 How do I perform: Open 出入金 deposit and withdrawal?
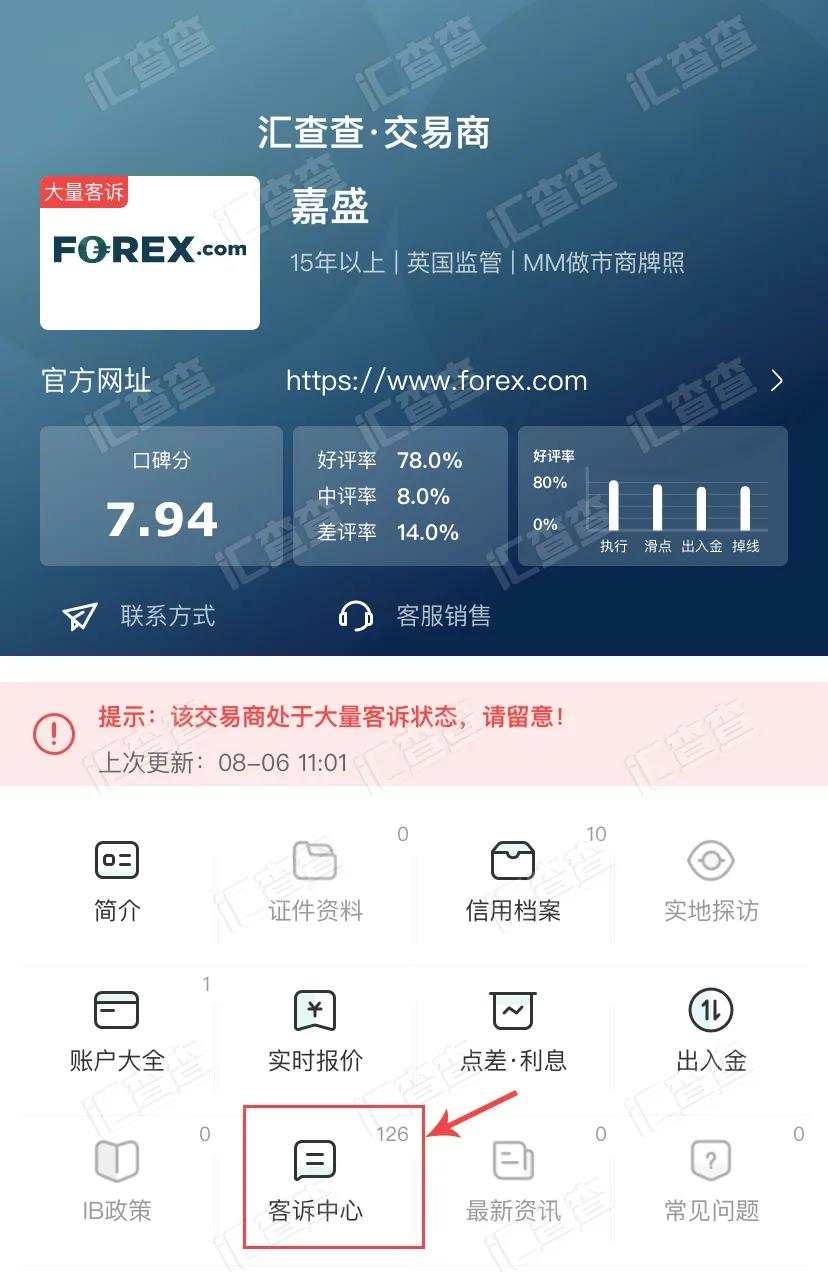click(711, 1031)
